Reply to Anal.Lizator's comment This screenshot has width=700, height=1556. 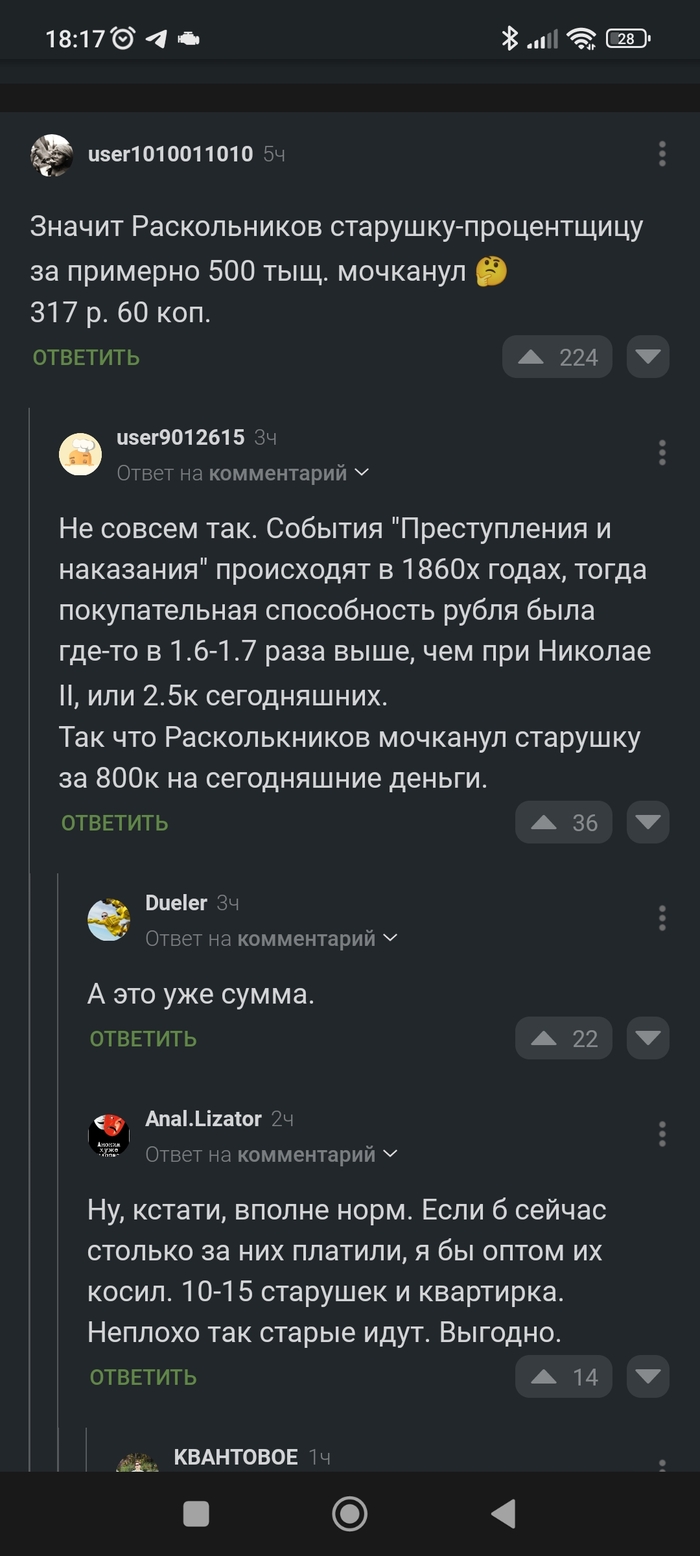coord(143,1377)
